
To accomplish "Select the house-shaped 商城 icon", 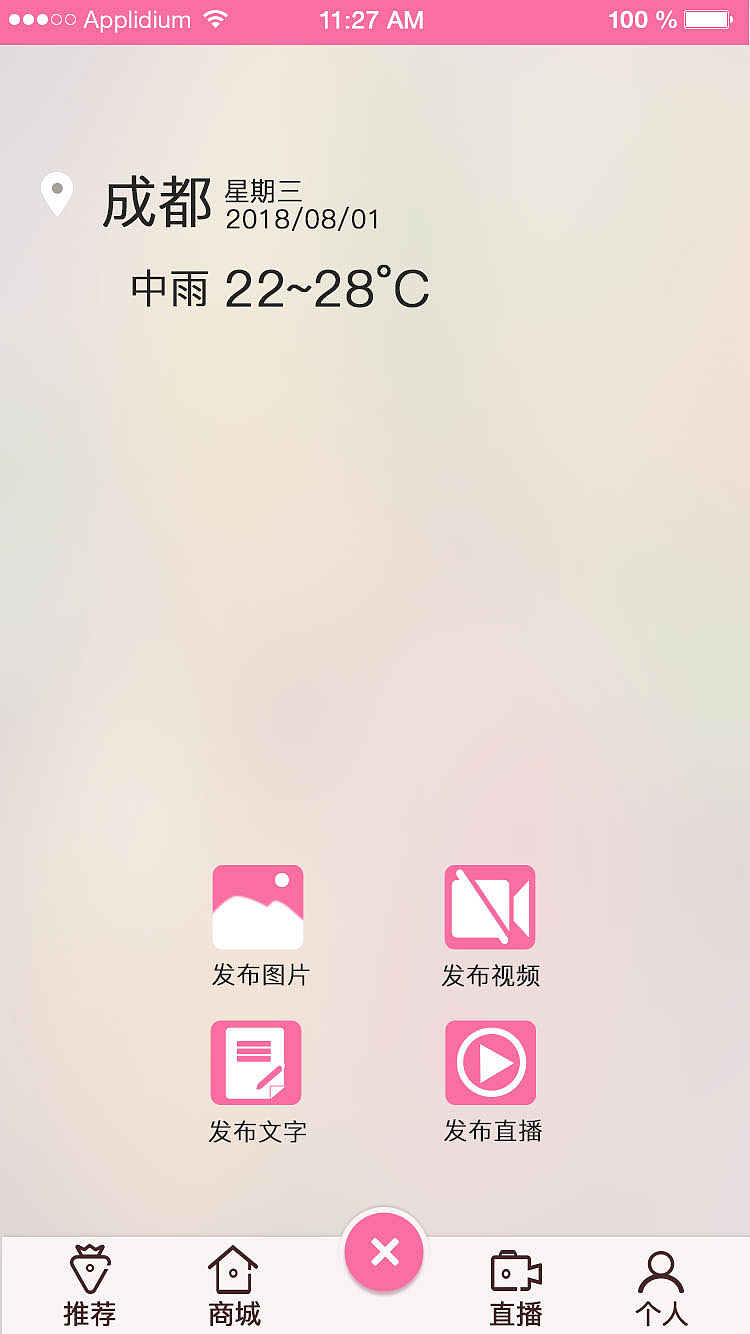I will coord(232,1267).
